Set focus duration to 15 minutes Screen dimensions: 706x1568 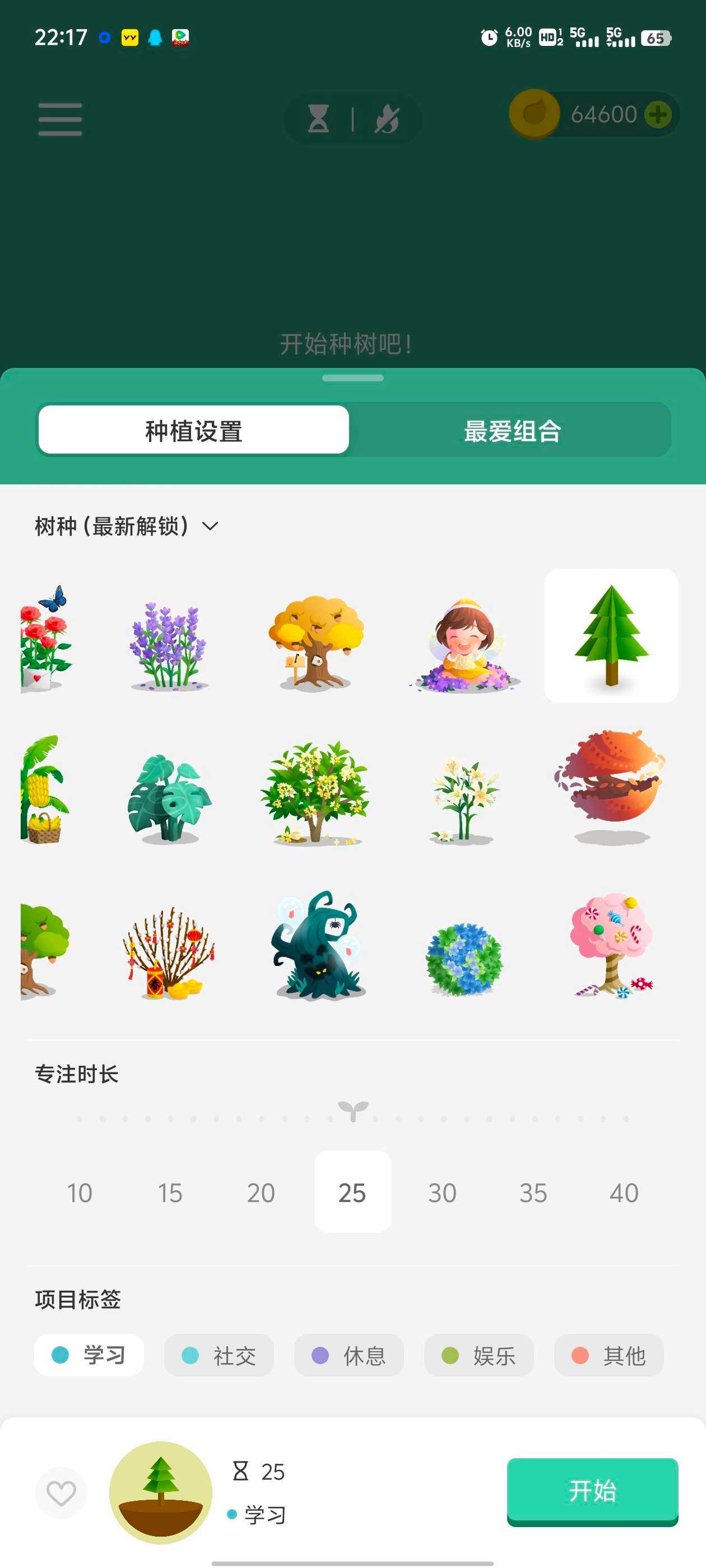(x=170, y=1192)
